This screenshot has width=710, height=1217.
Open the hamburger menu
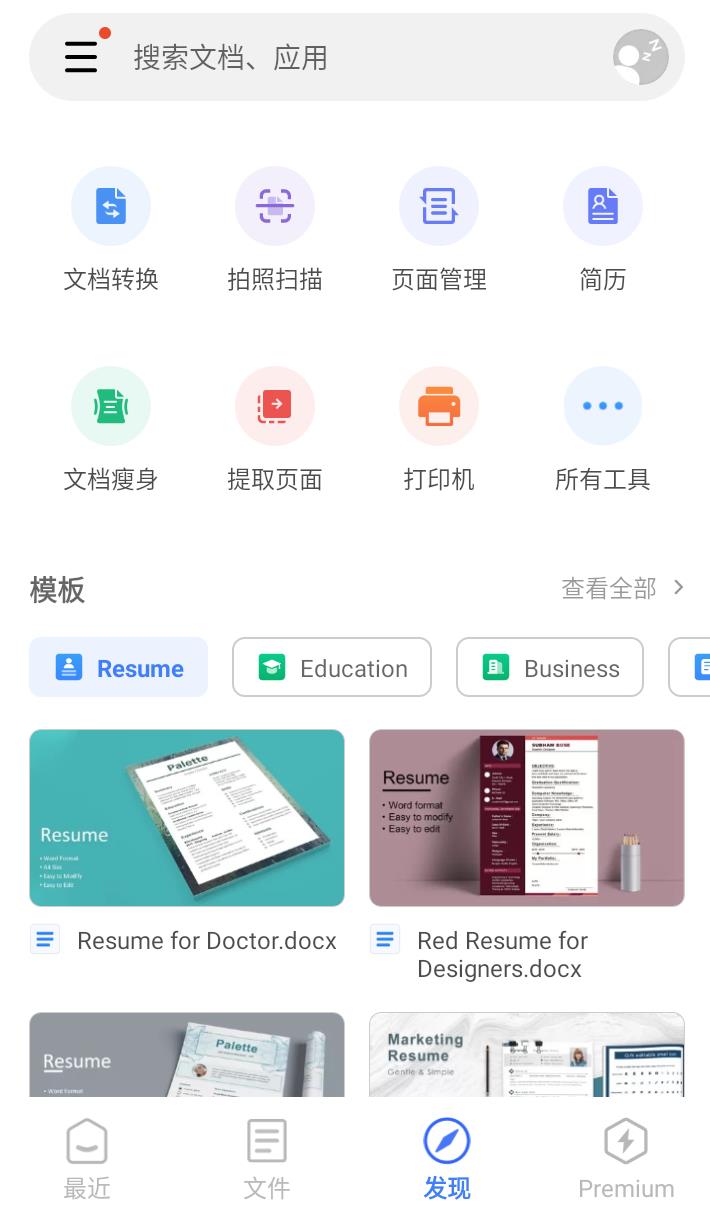click(x=82, y=57)
